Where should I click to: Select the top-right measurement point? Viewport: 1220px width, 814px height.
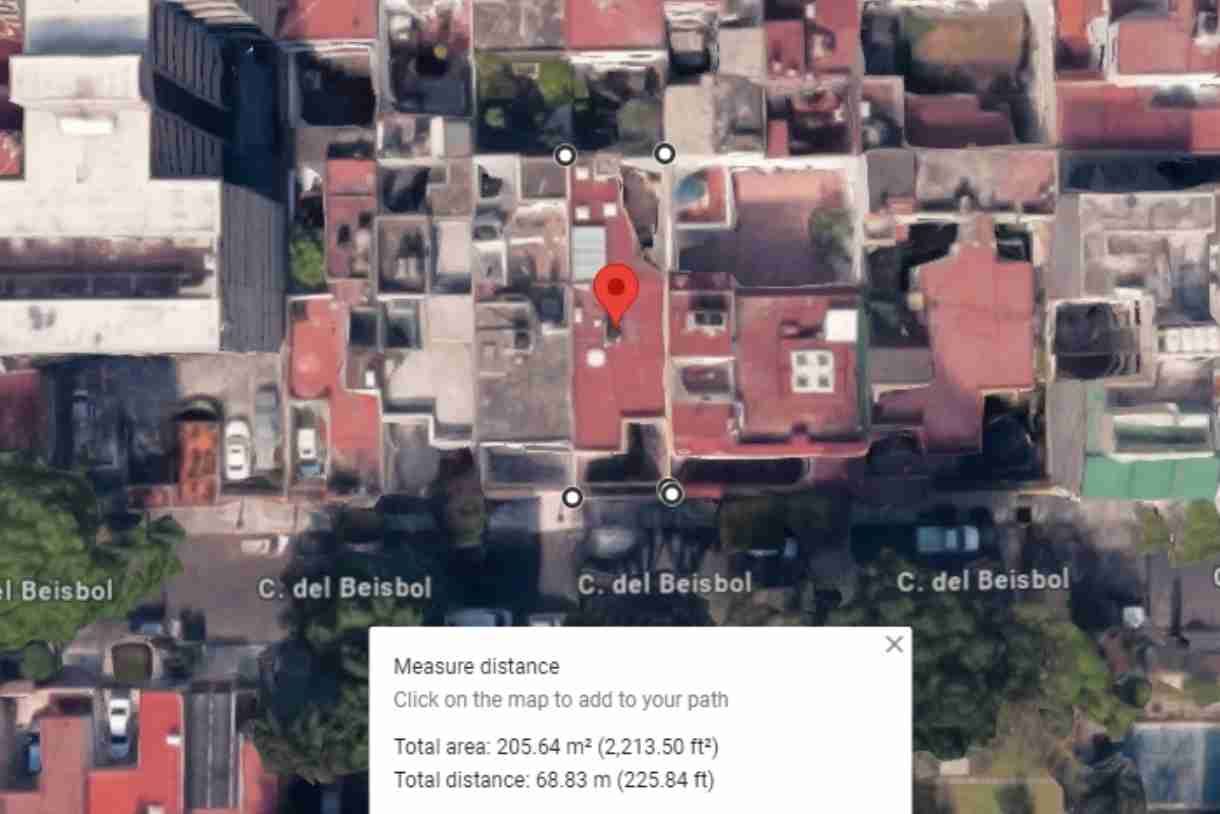click(664, 153)
